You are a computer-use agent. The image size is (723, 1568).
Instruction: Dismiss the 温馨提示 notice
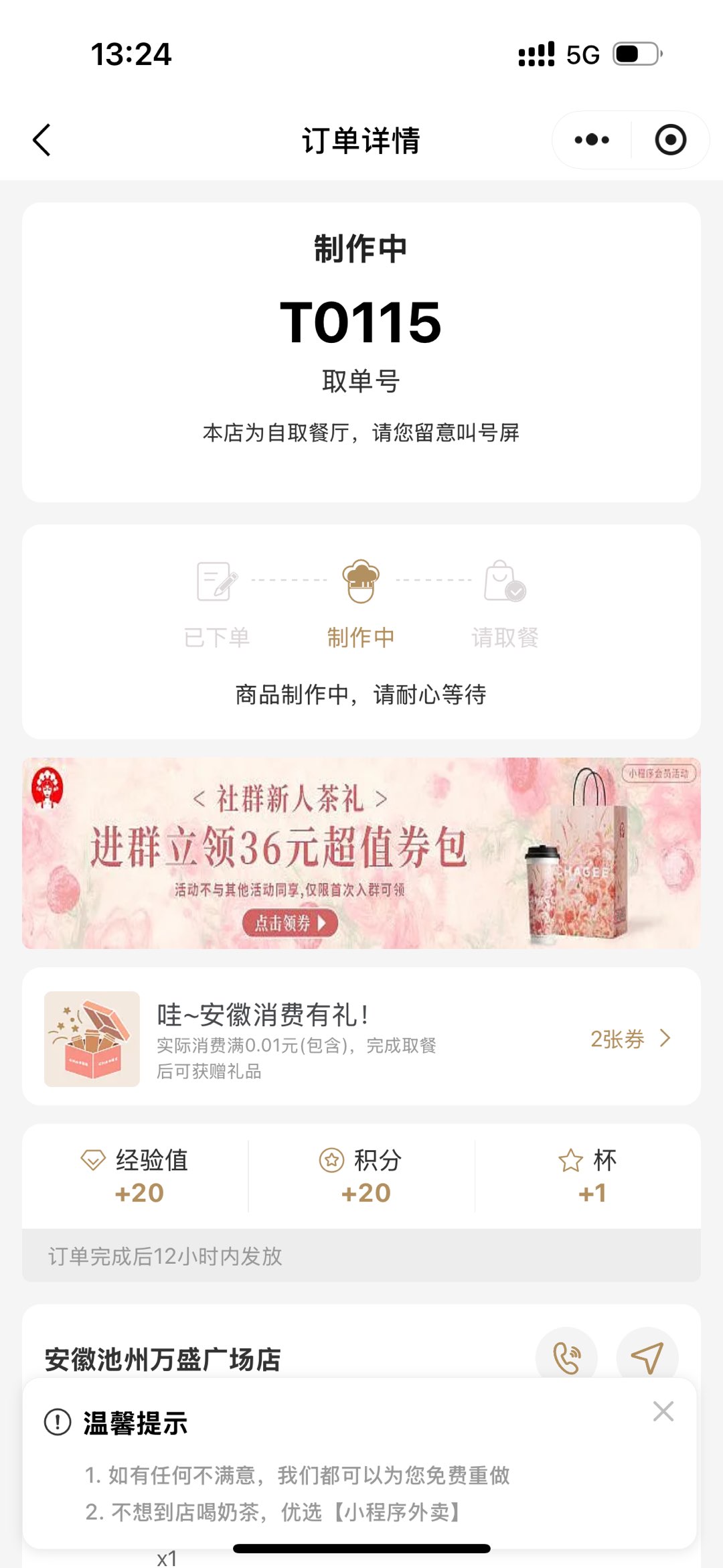coord(663,1411)
